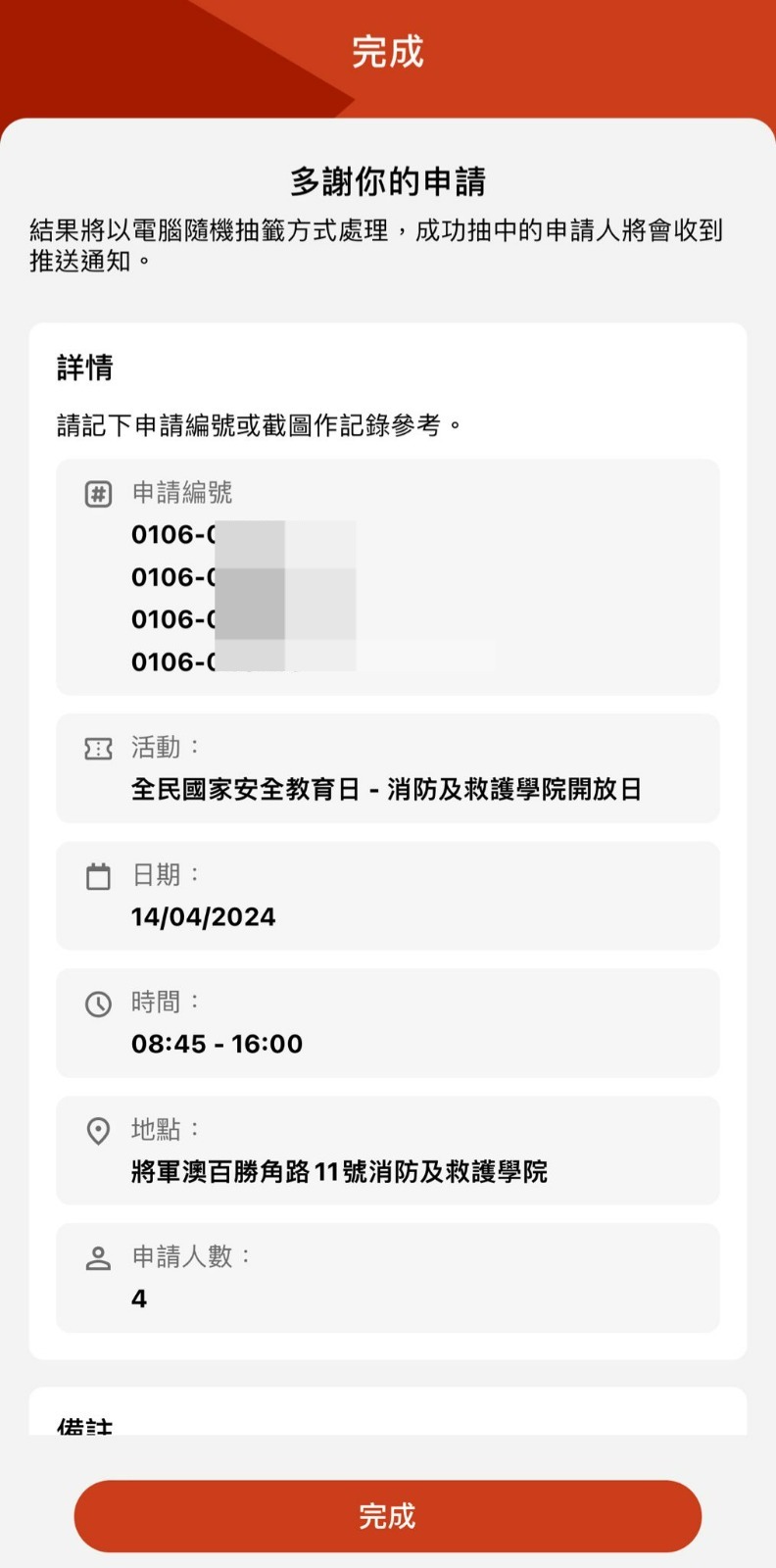Viewport: 776px width, 1568px height.
Task: Click the ticket icon next to 活動
Action: coord(98,748)
